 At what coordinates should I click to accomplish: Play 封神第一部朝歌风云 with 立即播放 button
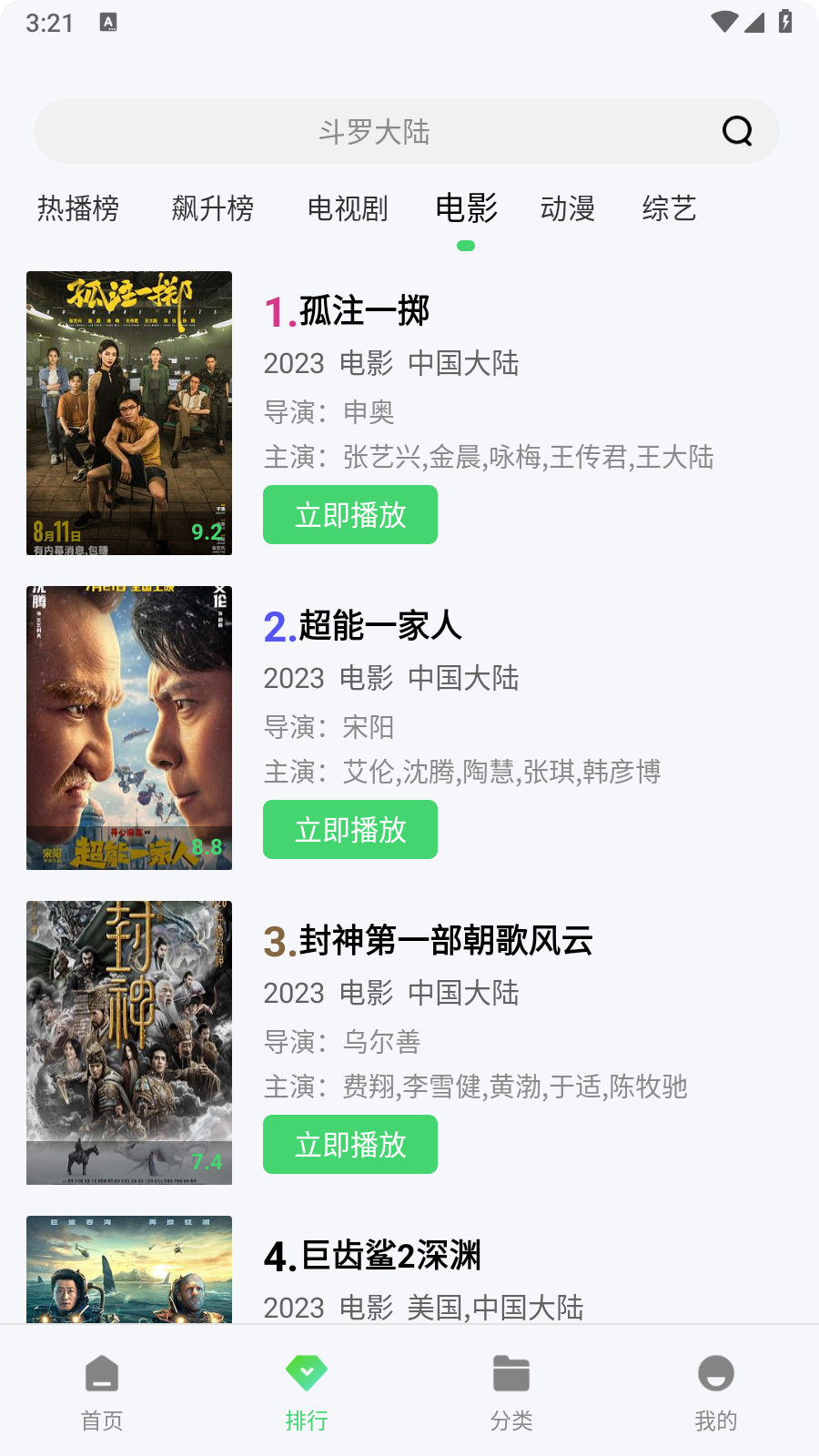pyautogui.click(x=350, y=1145)
